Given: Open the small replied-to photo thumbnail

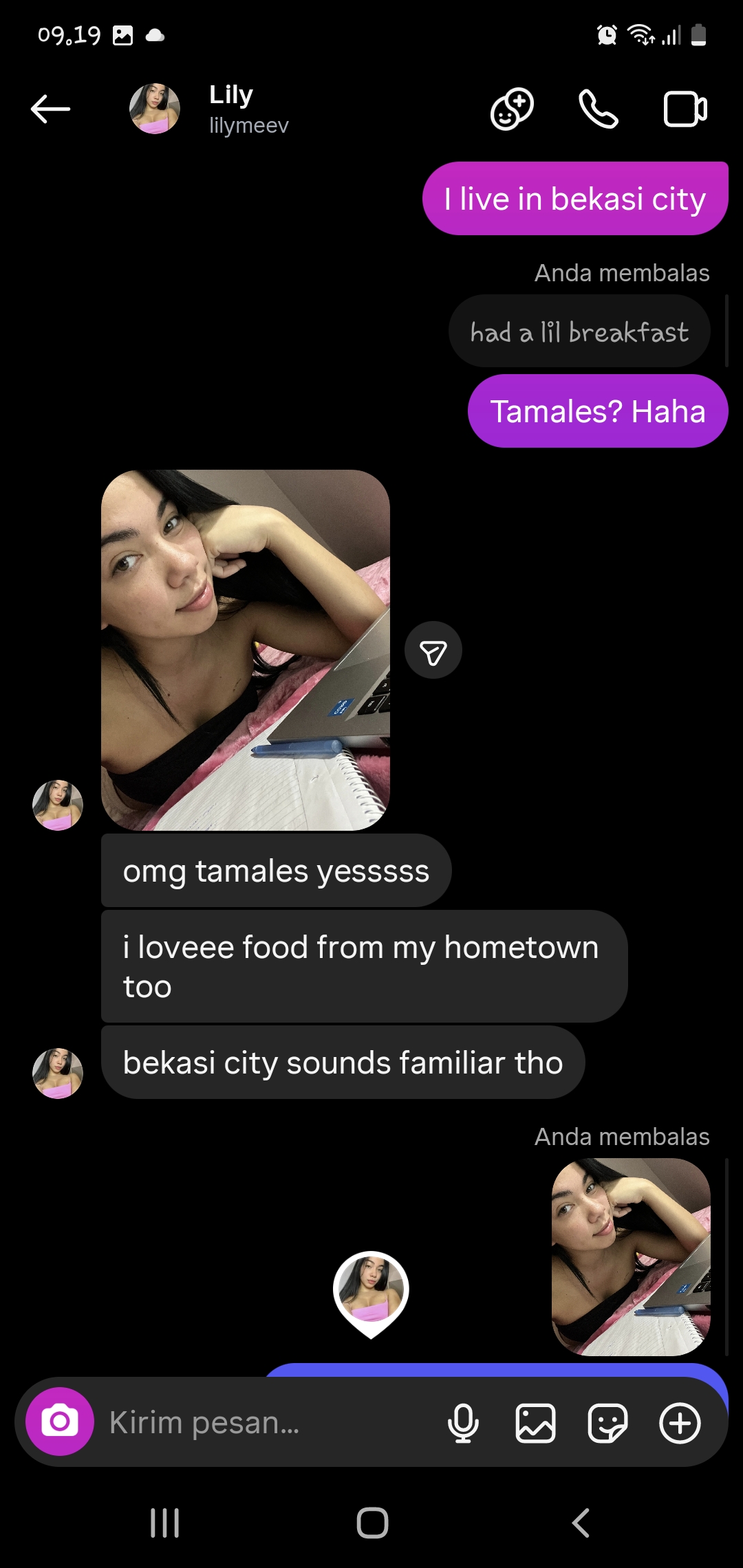Looking at the screenshot, I should click(x=631, y=1257).
